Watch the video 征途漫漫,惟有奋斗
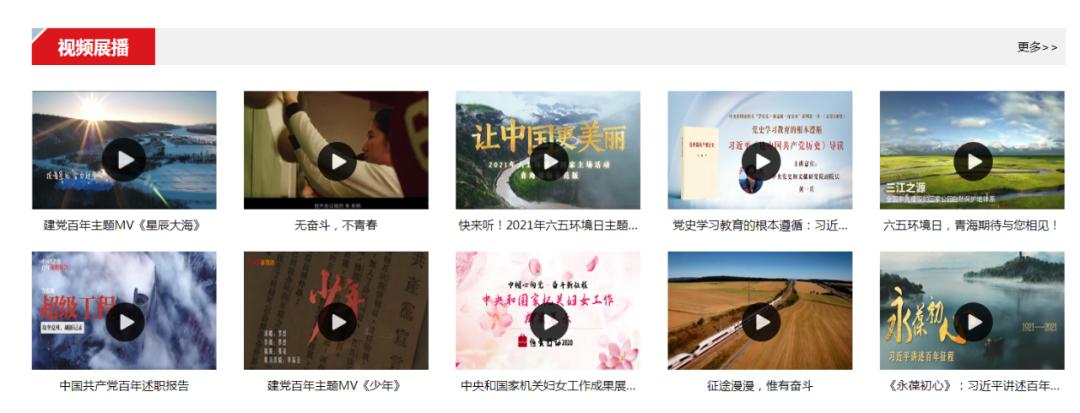Image resolution: width=1080 pixels, height=413 pixels. (x=761, y=321)
